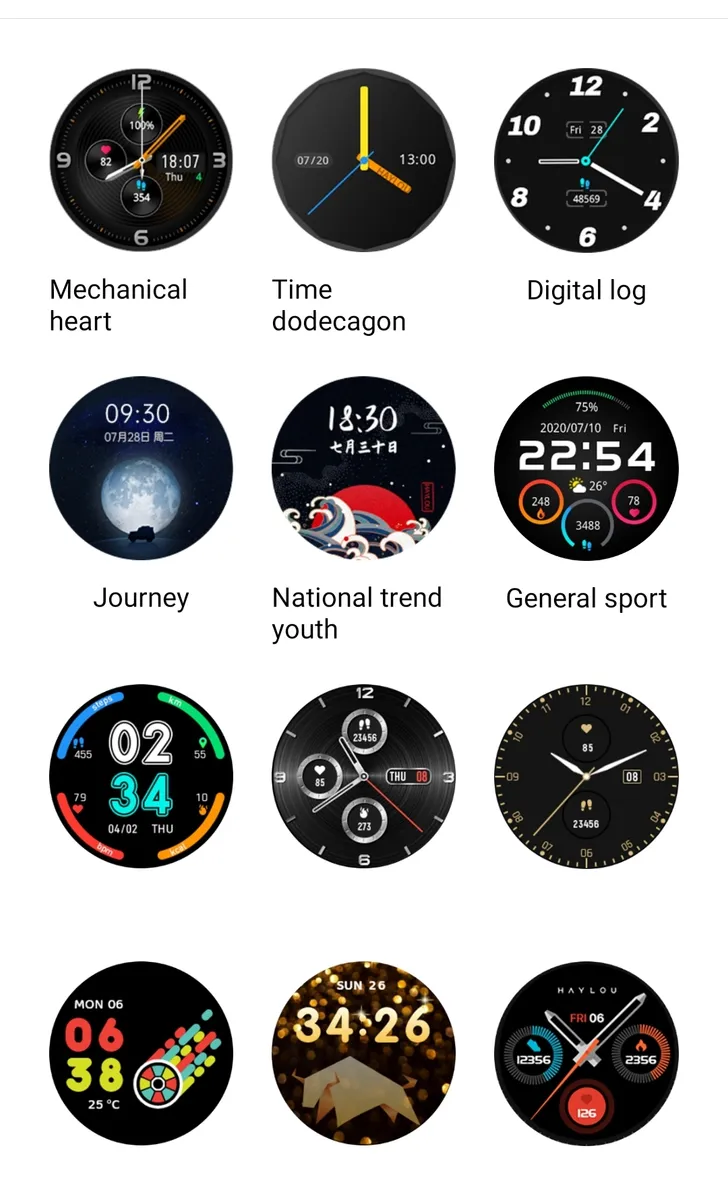The height and width of the screenshot is (1200, 728).
Task: Open the Time dodecagon watch face
Action: [x=364, y=161]
